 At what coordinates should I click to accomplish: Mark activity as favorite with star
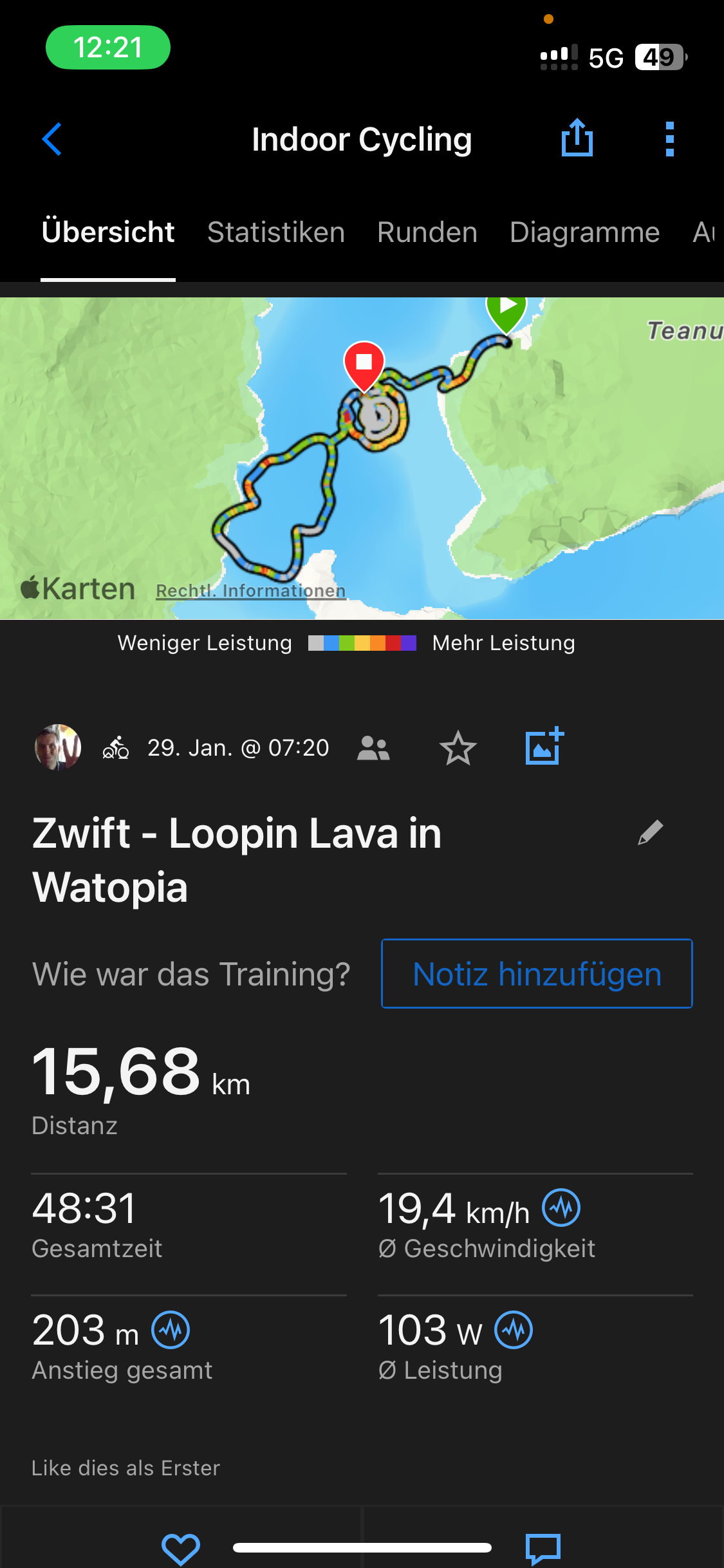(x=458, y=748)
